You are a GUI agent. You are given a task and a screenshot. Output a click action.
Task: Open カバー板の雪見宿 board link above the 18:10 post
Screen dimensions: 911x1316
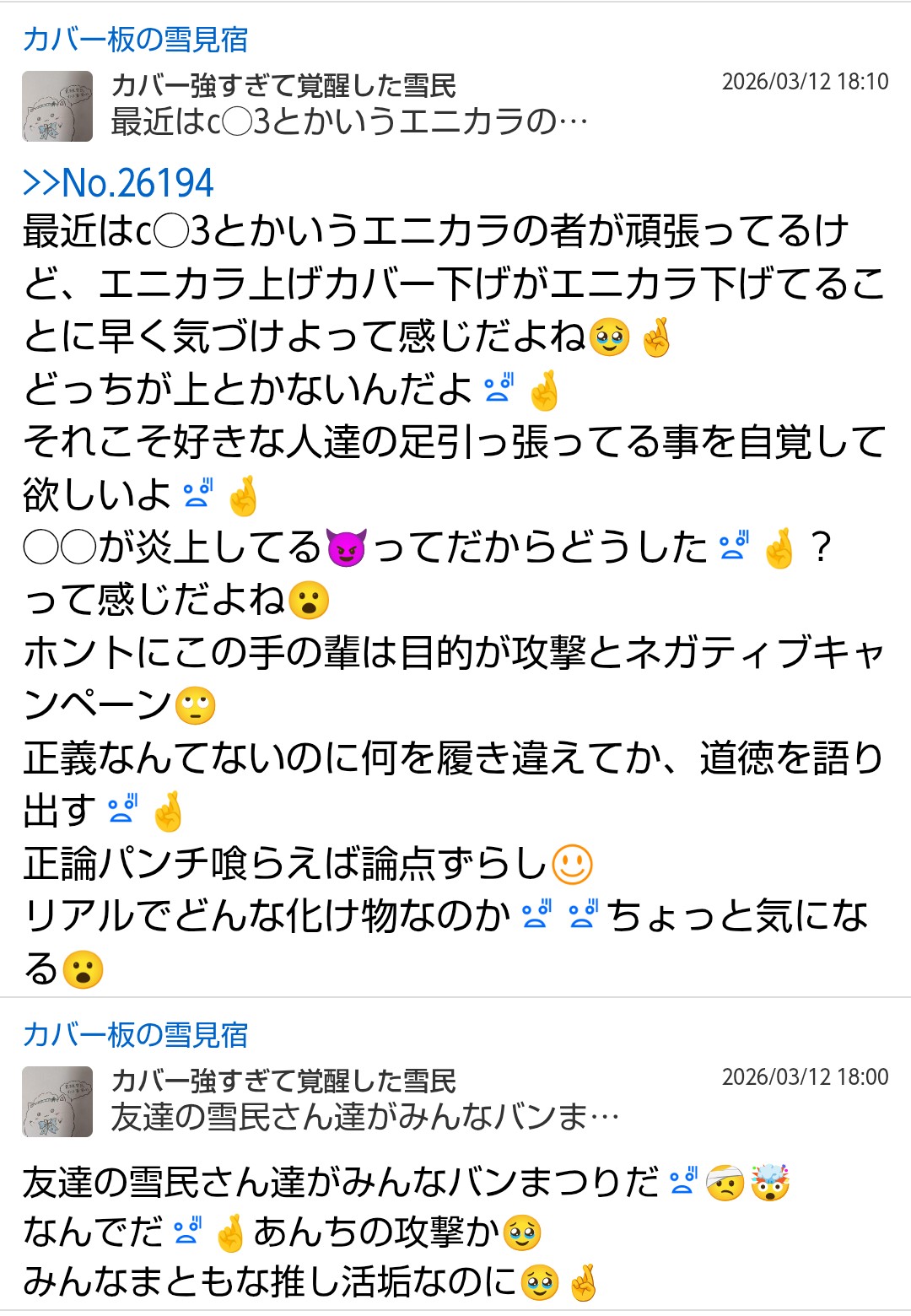tap(135, 40)
